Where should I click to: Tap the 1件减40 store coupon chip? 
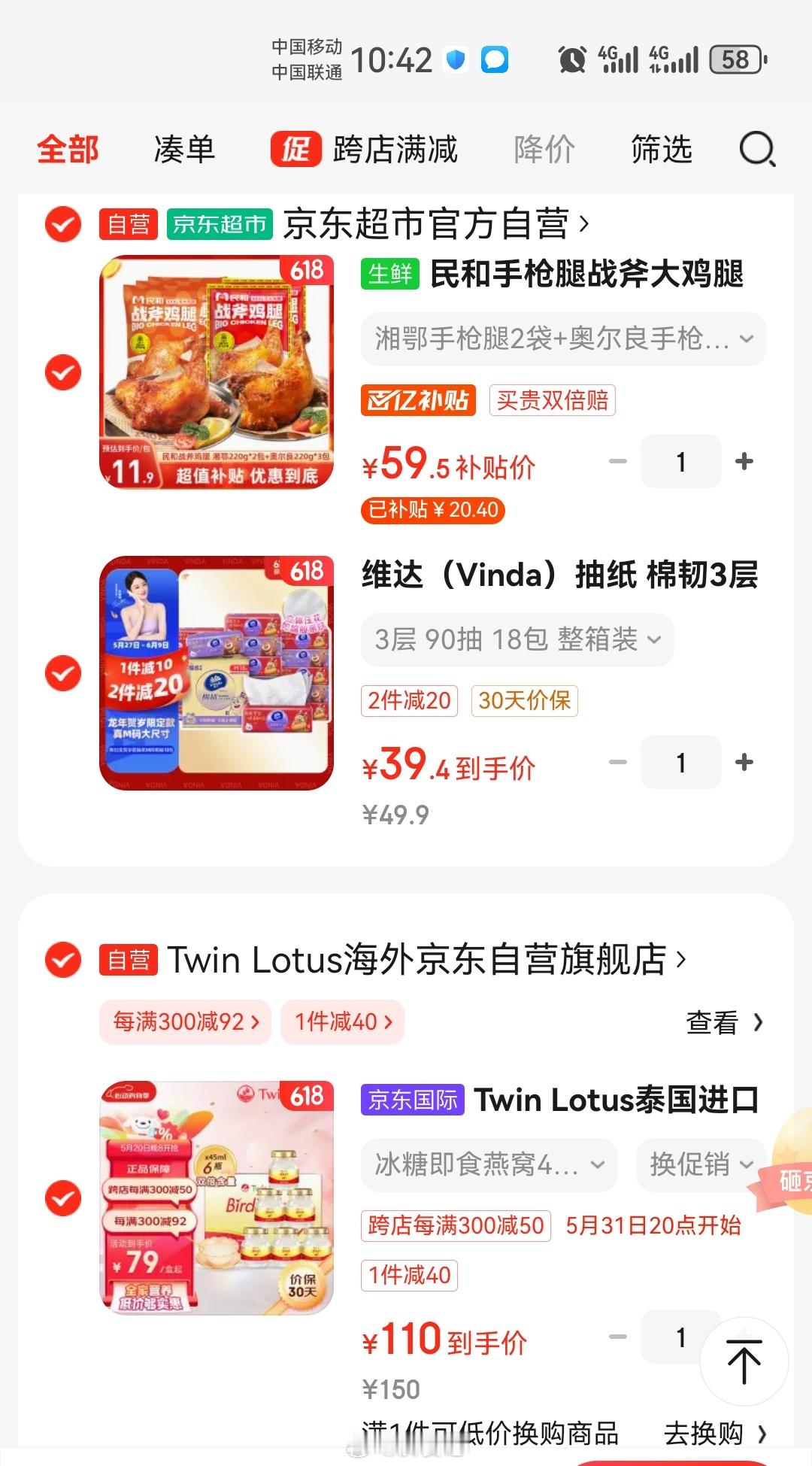pos(342,1021)
